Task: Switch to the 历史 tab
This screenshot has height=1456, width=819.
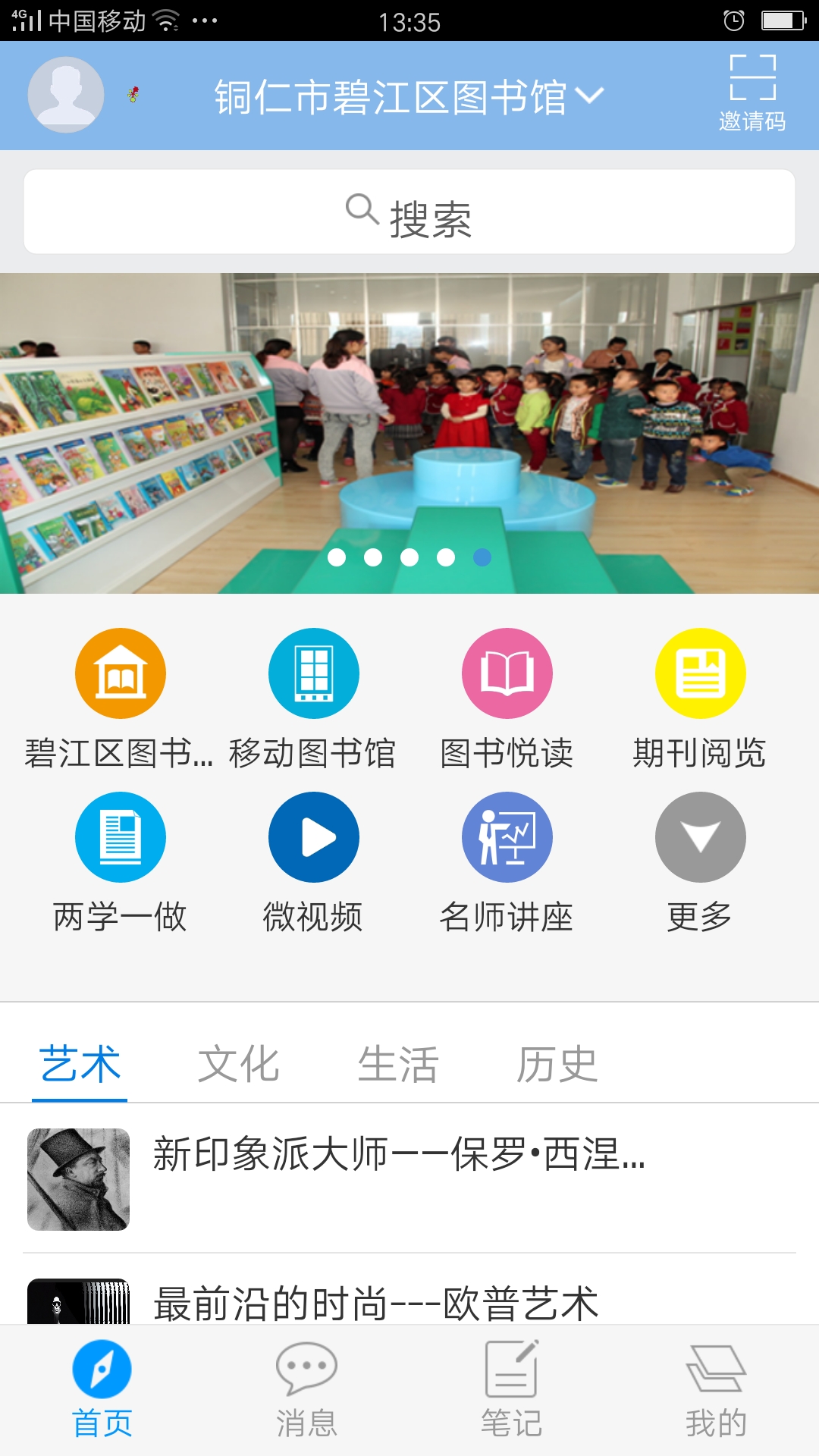Action: 557,1064
